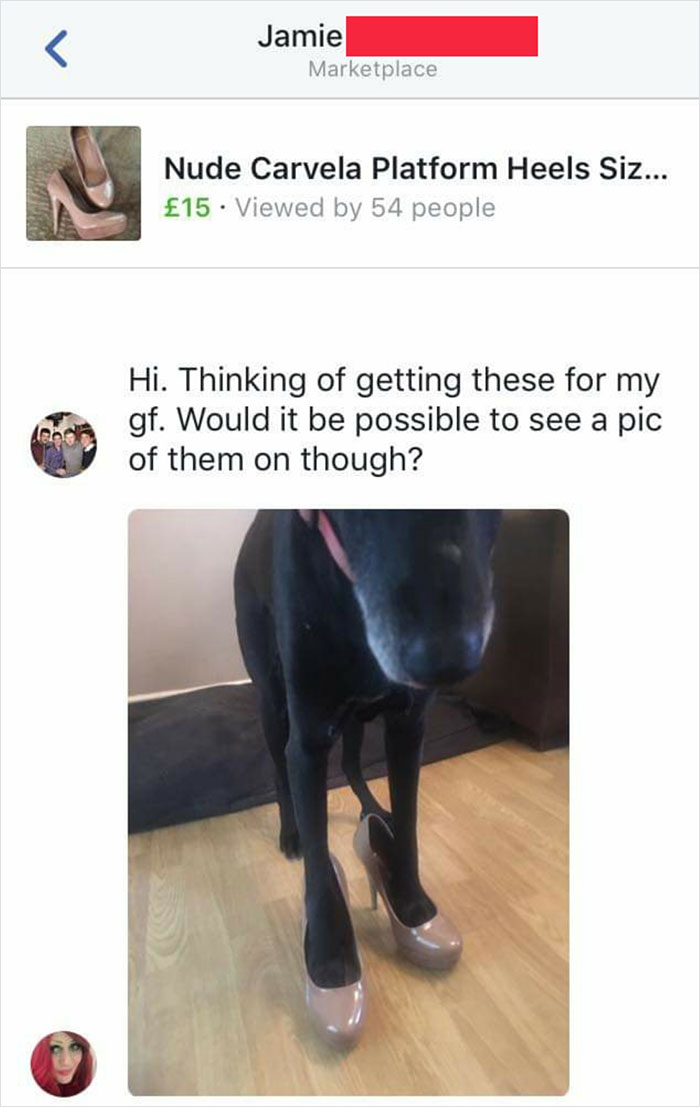The width and height of the screenshot is (700, 1107).
Task: Go back using the top-left arrow
Action: (x=57, y=48)
